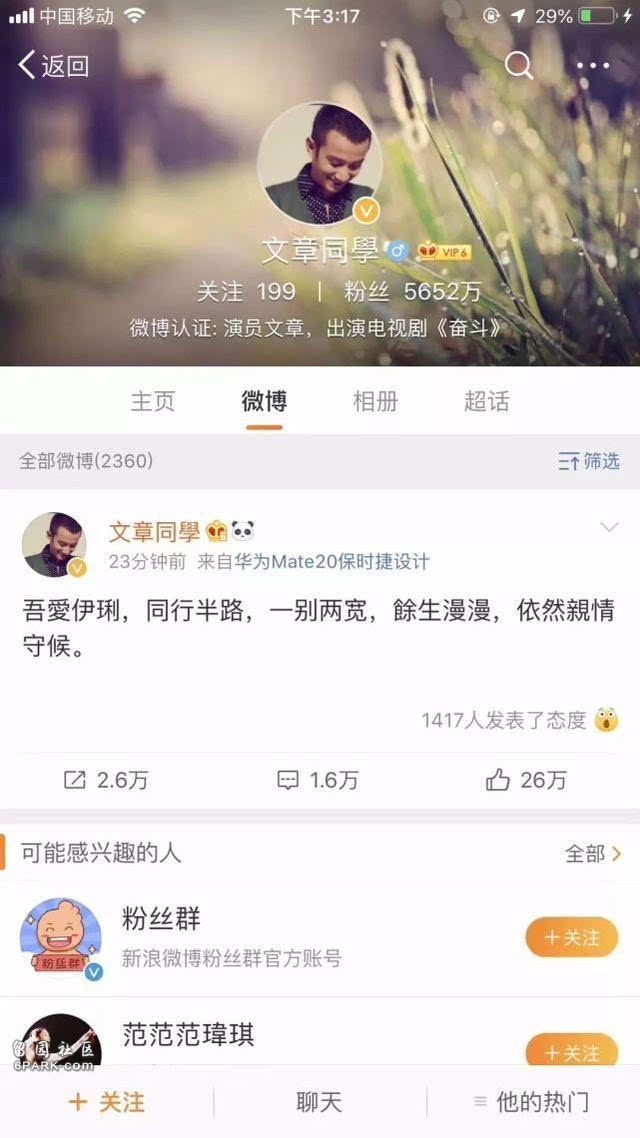640x1138 pixels.
Task: Open 聊天 to chat with user
Action: tap(319, 1102)
